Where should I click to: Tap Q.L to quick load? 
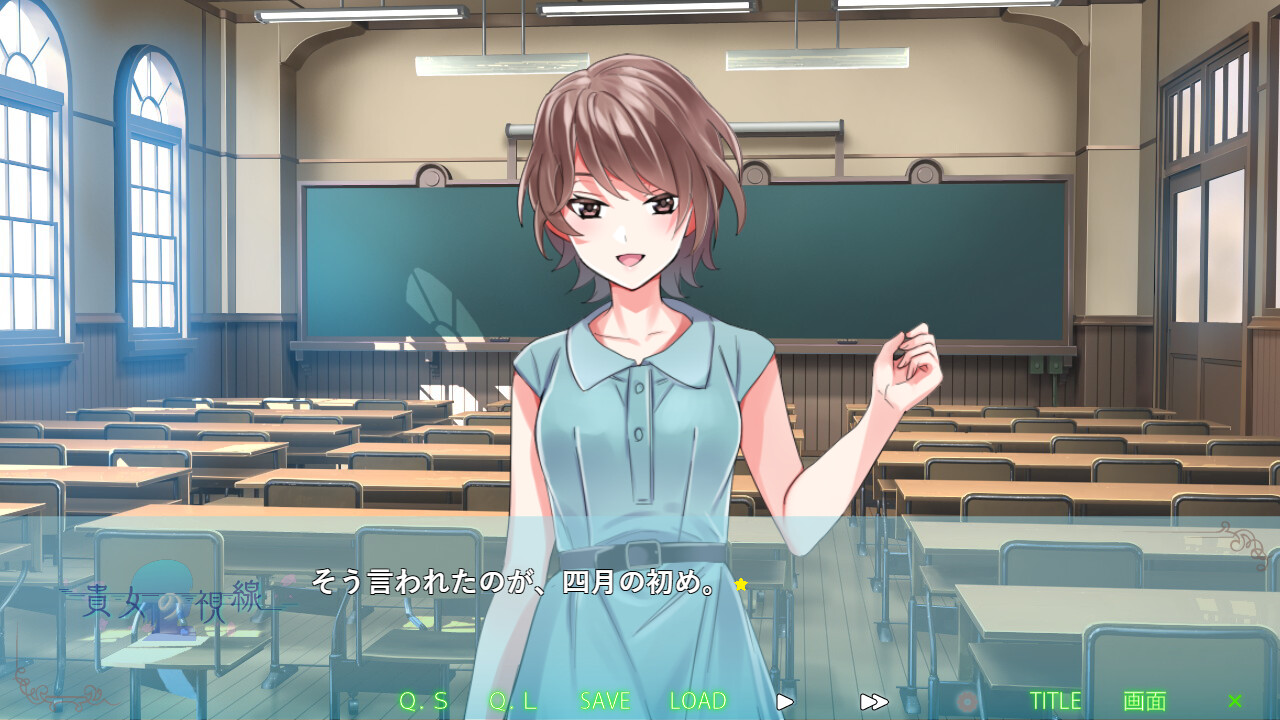[513, 701]
